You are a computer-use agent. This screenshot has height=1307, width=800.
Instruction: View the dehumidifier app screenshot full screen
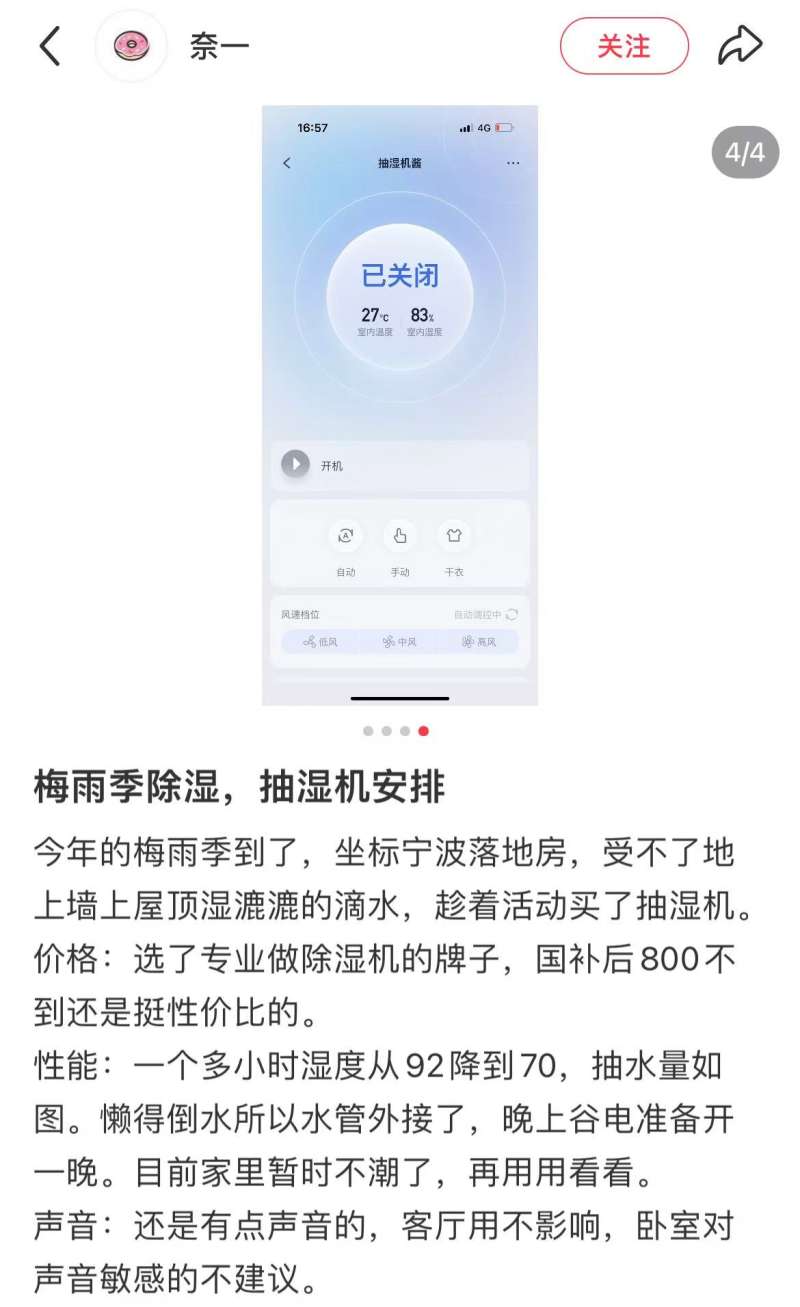400,405
